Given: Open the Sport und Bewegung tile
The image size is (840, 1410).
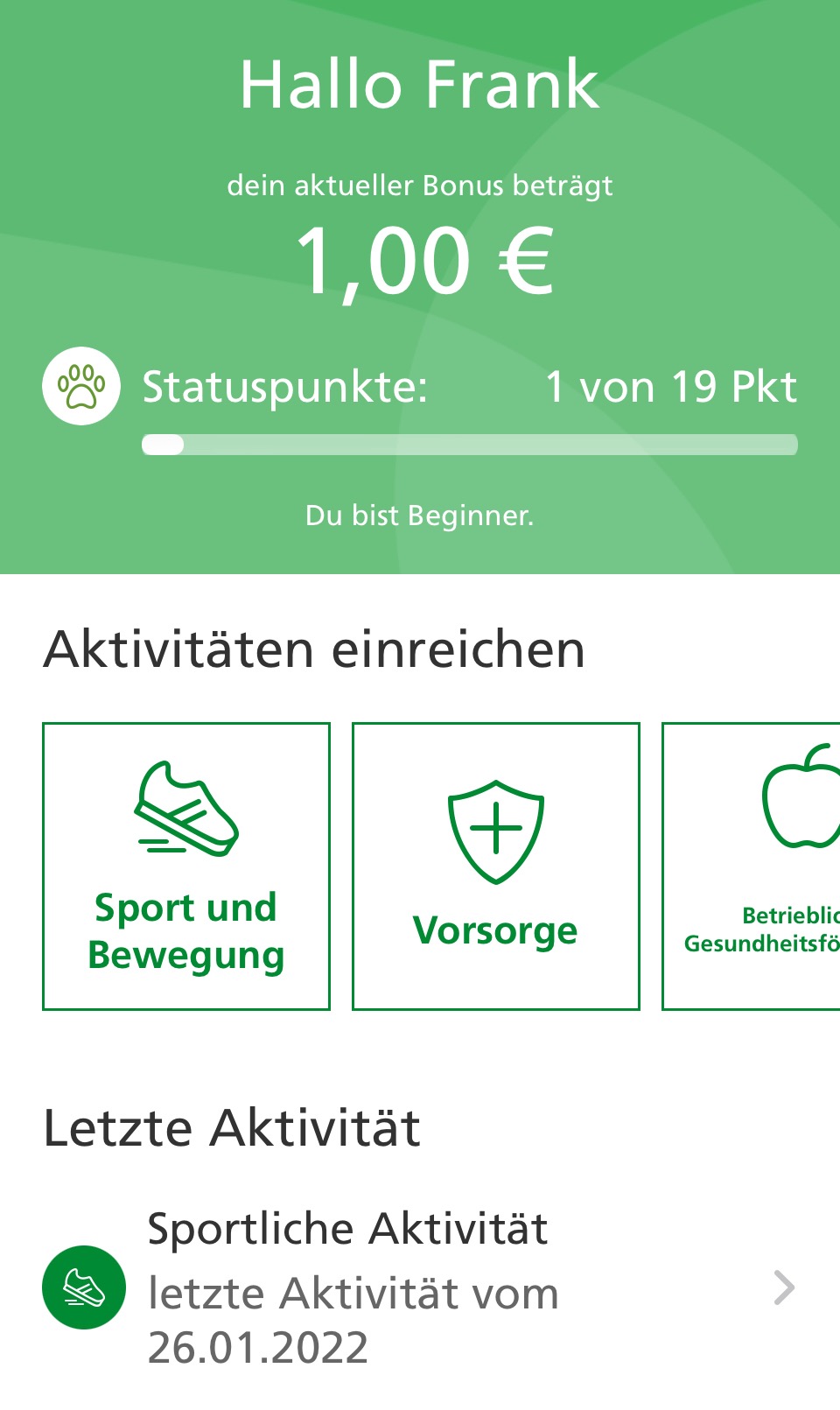Looking at the screenshot, I should [186, 866].
